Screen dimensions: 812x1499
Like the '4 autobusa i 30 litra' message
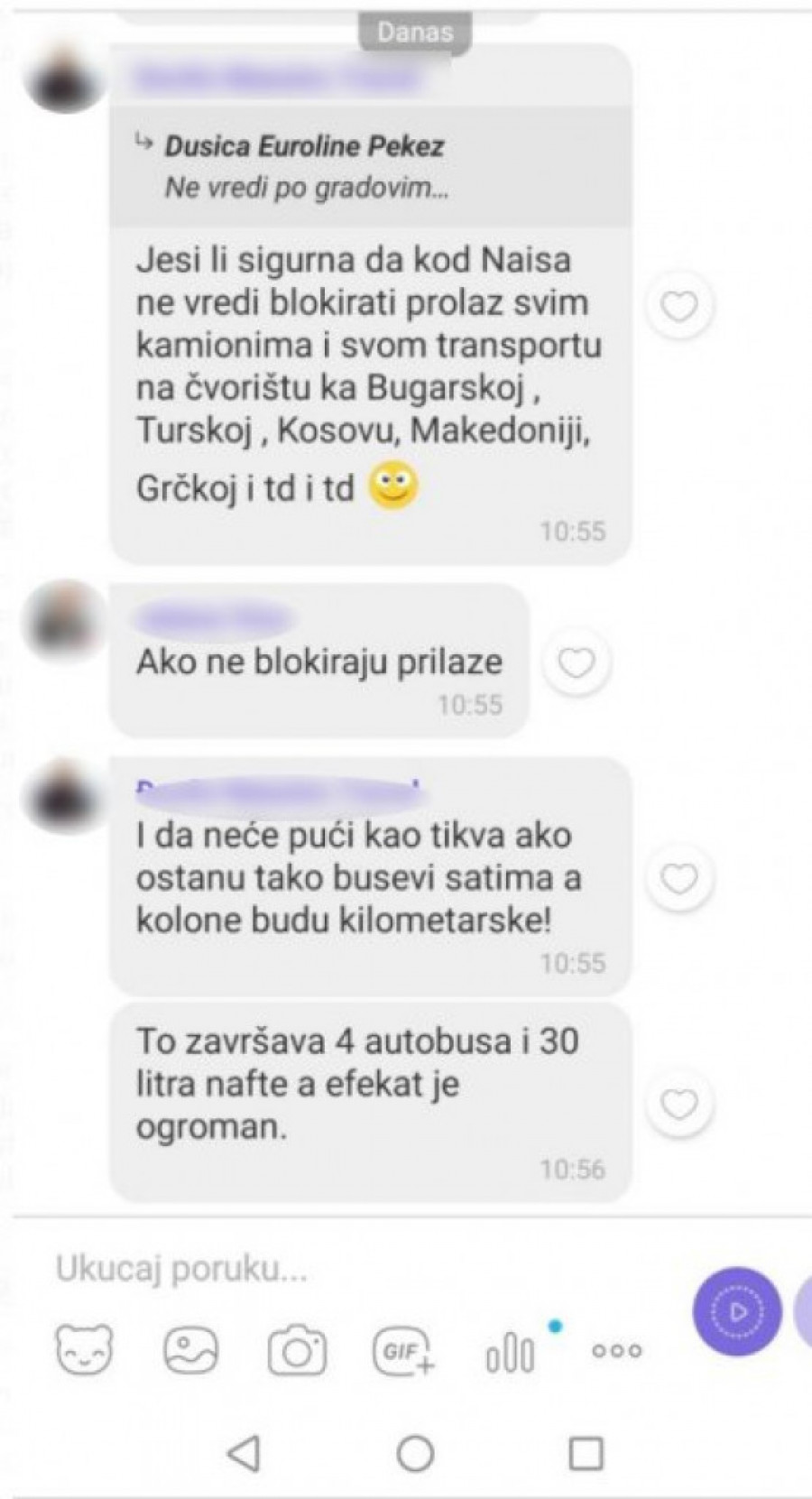pyautogui.click(x=679, y=1104)
